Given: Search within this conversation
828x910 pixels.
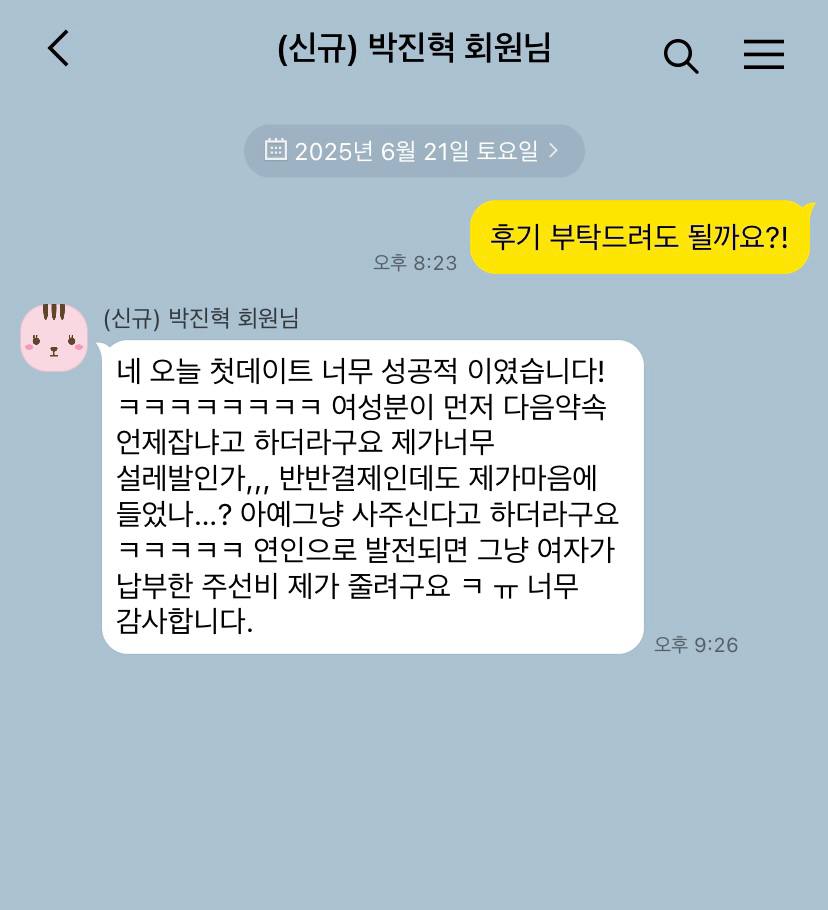Looking at the screenshot, I should (680, 56).
